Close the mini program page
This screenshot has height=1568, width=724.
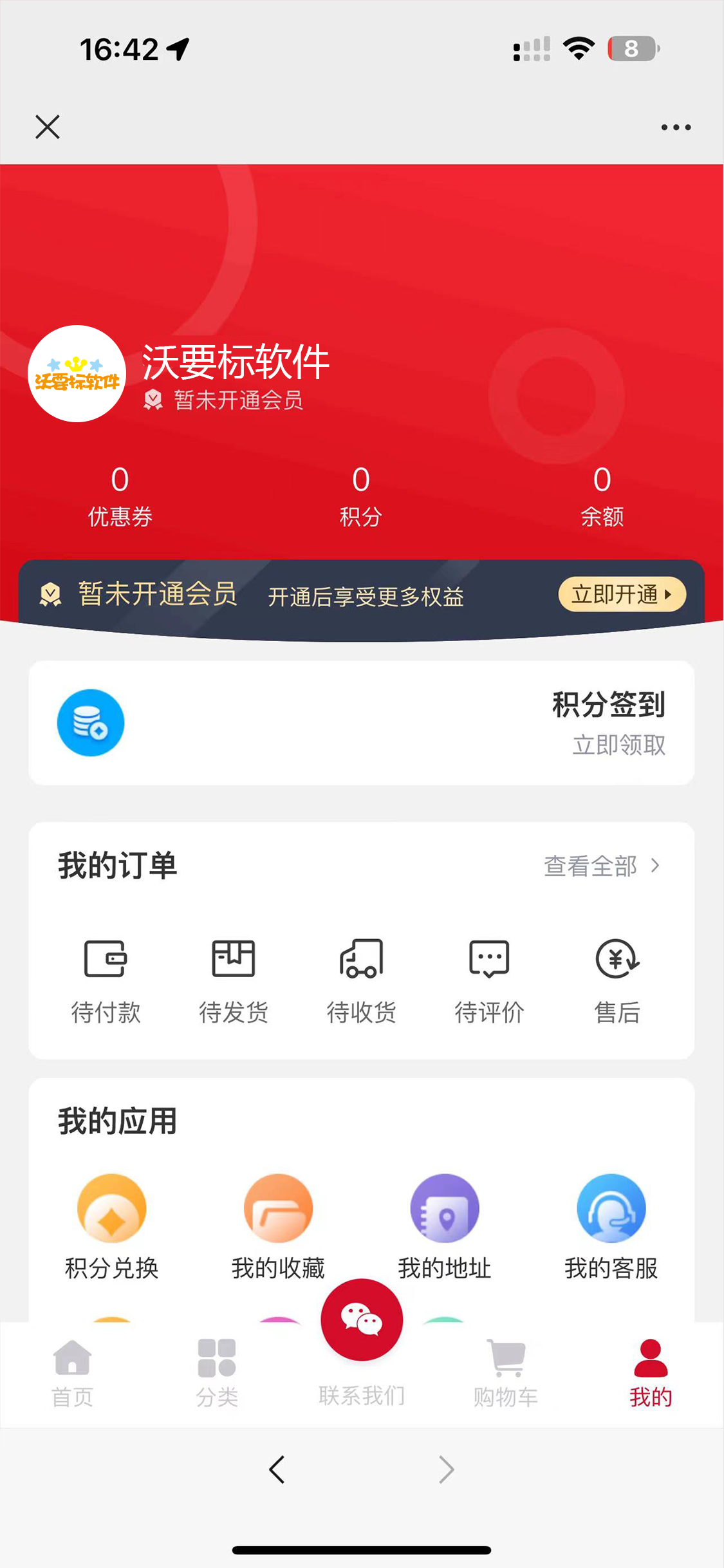(48, 127)
